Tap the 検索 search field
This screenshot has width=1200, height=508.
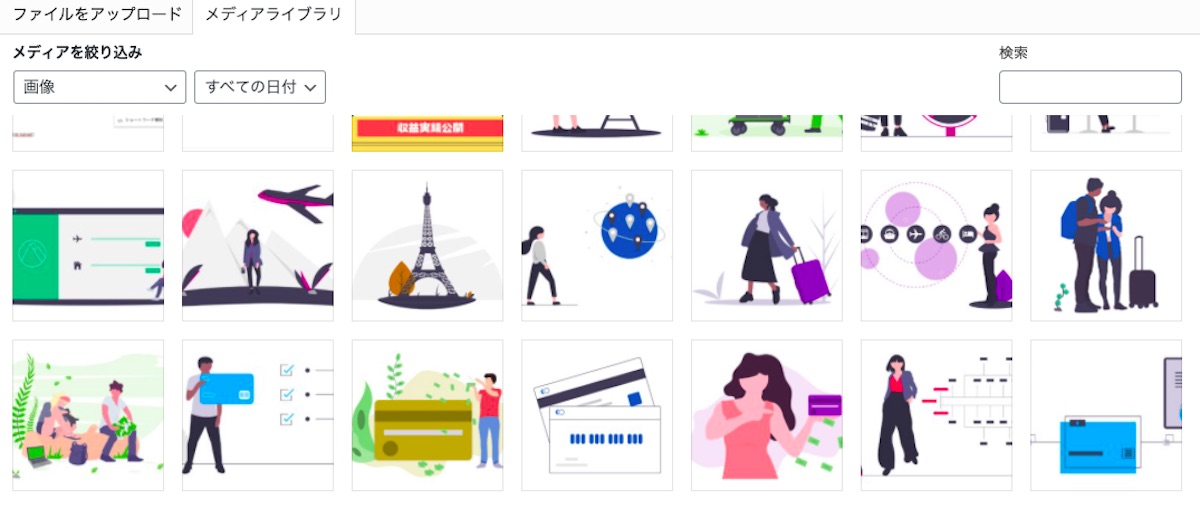(1090, 87)
